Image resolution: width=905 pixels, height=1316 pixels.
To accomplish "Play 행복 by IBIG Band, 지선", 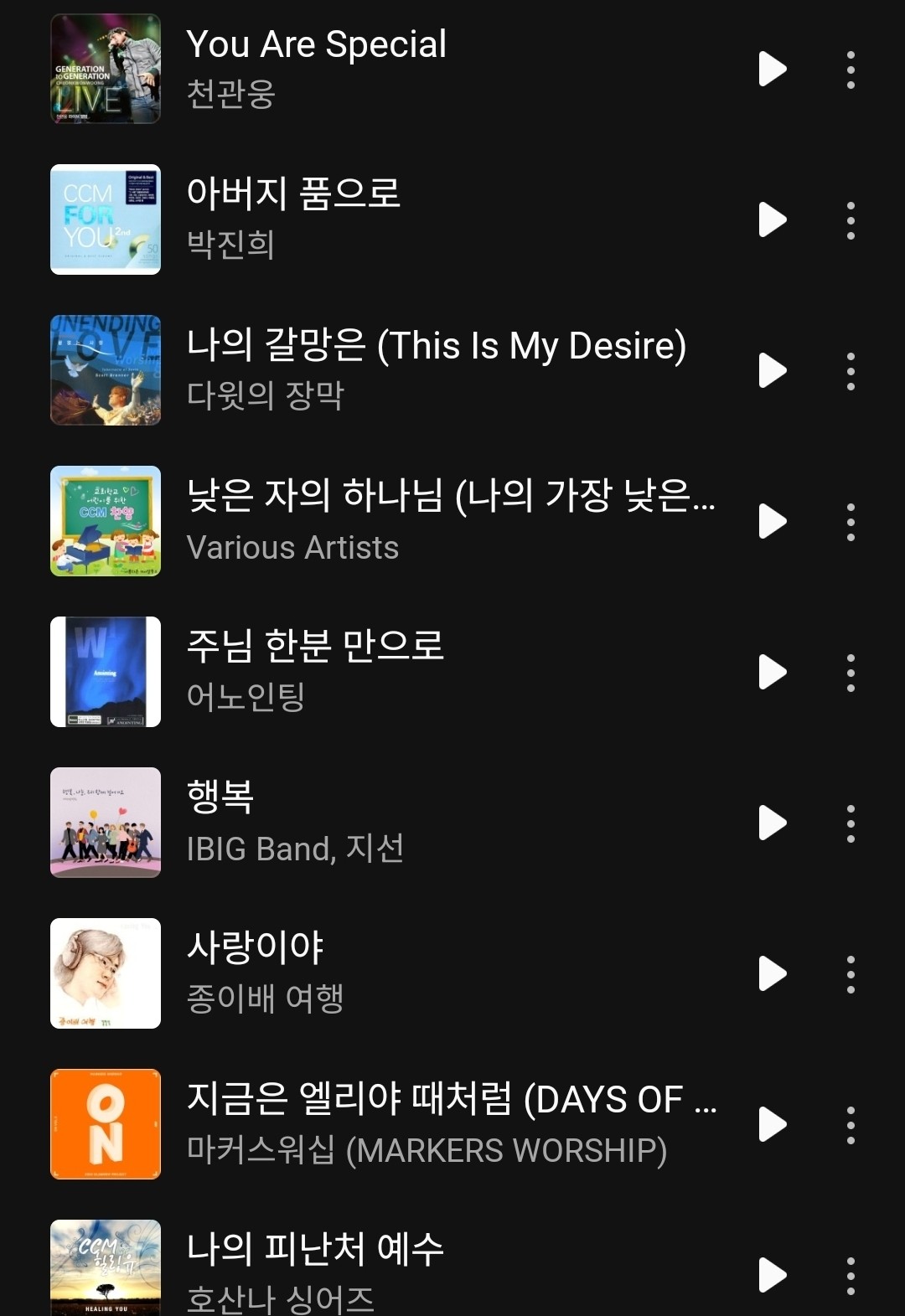I will click(772, 823).
